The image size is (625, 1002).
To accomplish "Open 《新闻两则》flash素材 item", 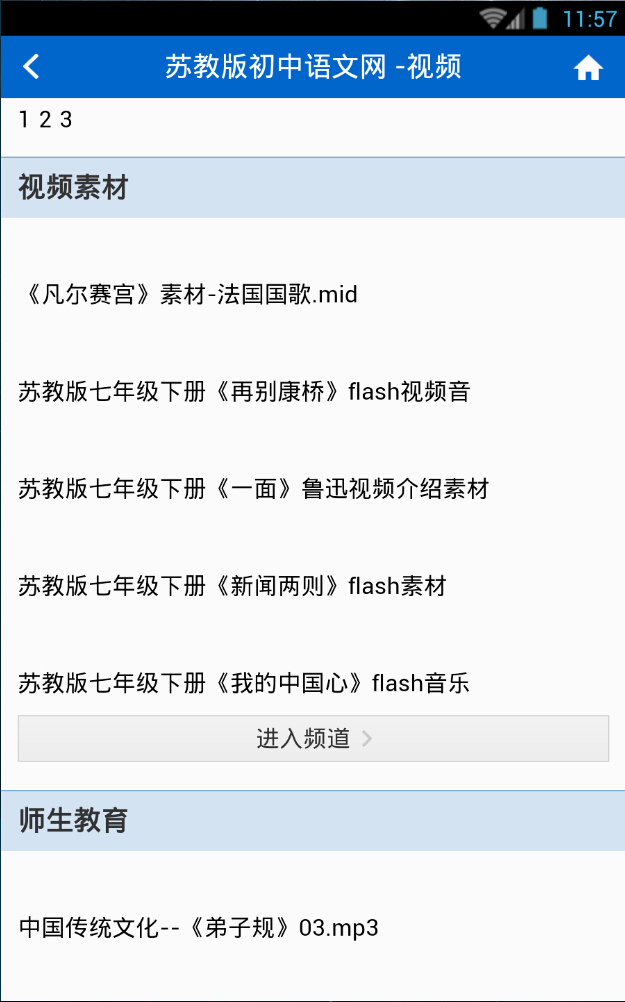I will click(232, 586).
